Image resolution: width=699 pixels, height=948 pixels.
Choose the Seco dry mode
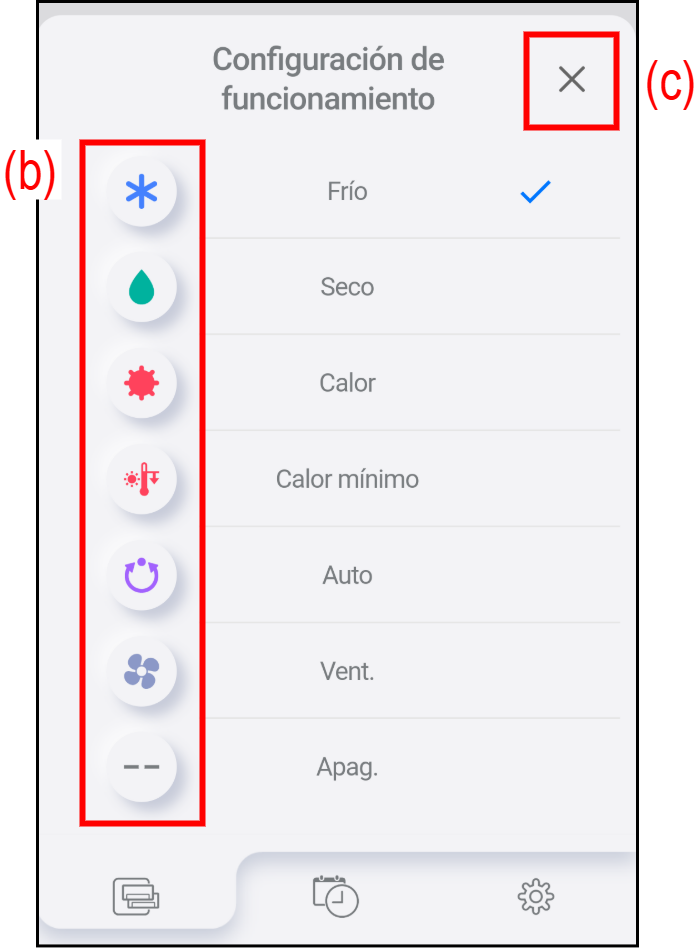click(347, 287)
